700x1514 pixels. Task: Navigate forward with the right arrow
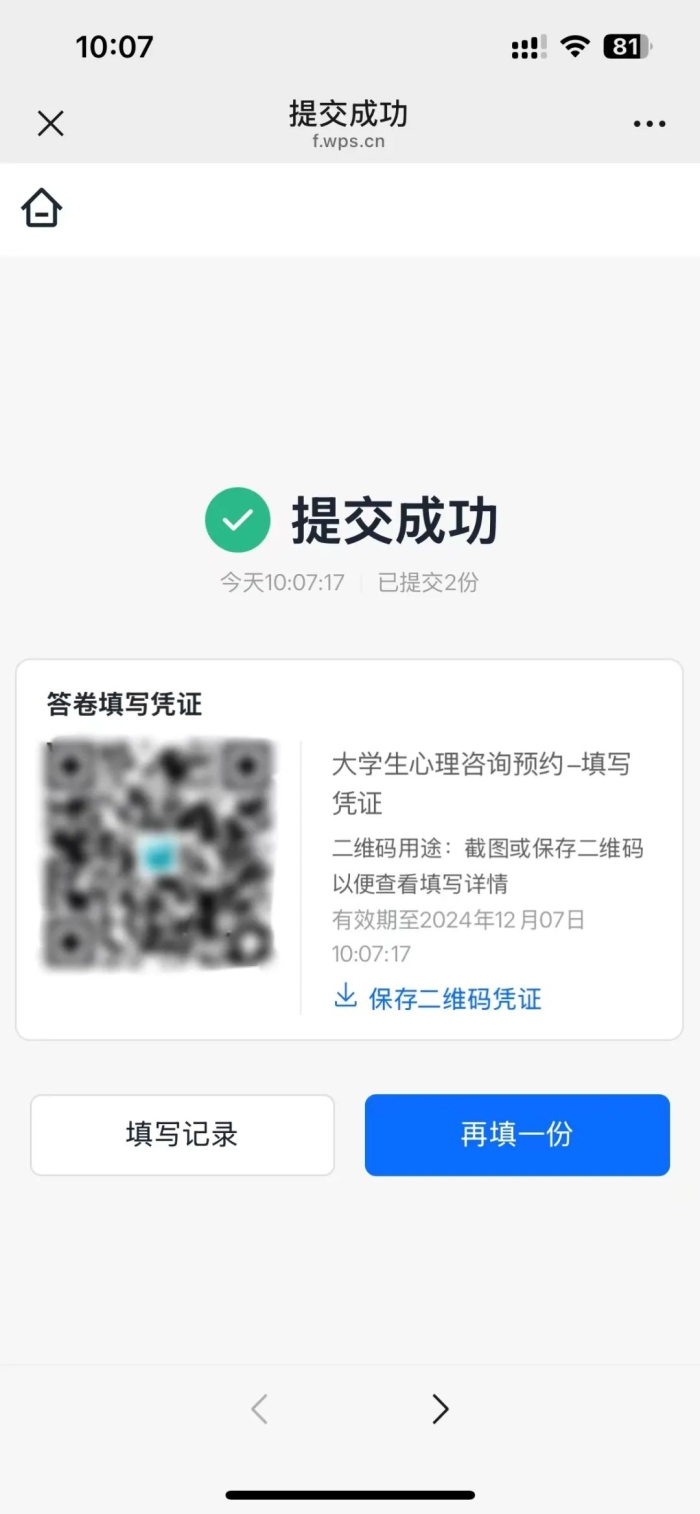click(x=440, y=1409)
